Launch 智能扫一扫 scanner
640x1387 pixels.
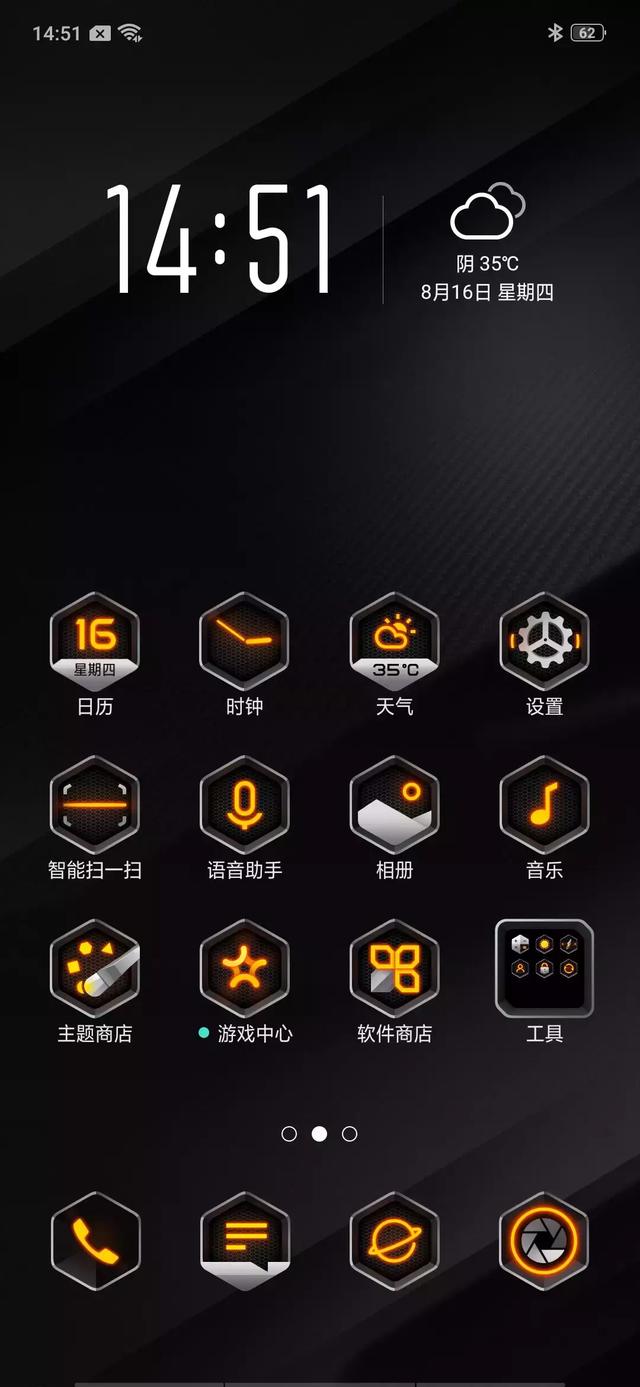click(x=95, y=805)
